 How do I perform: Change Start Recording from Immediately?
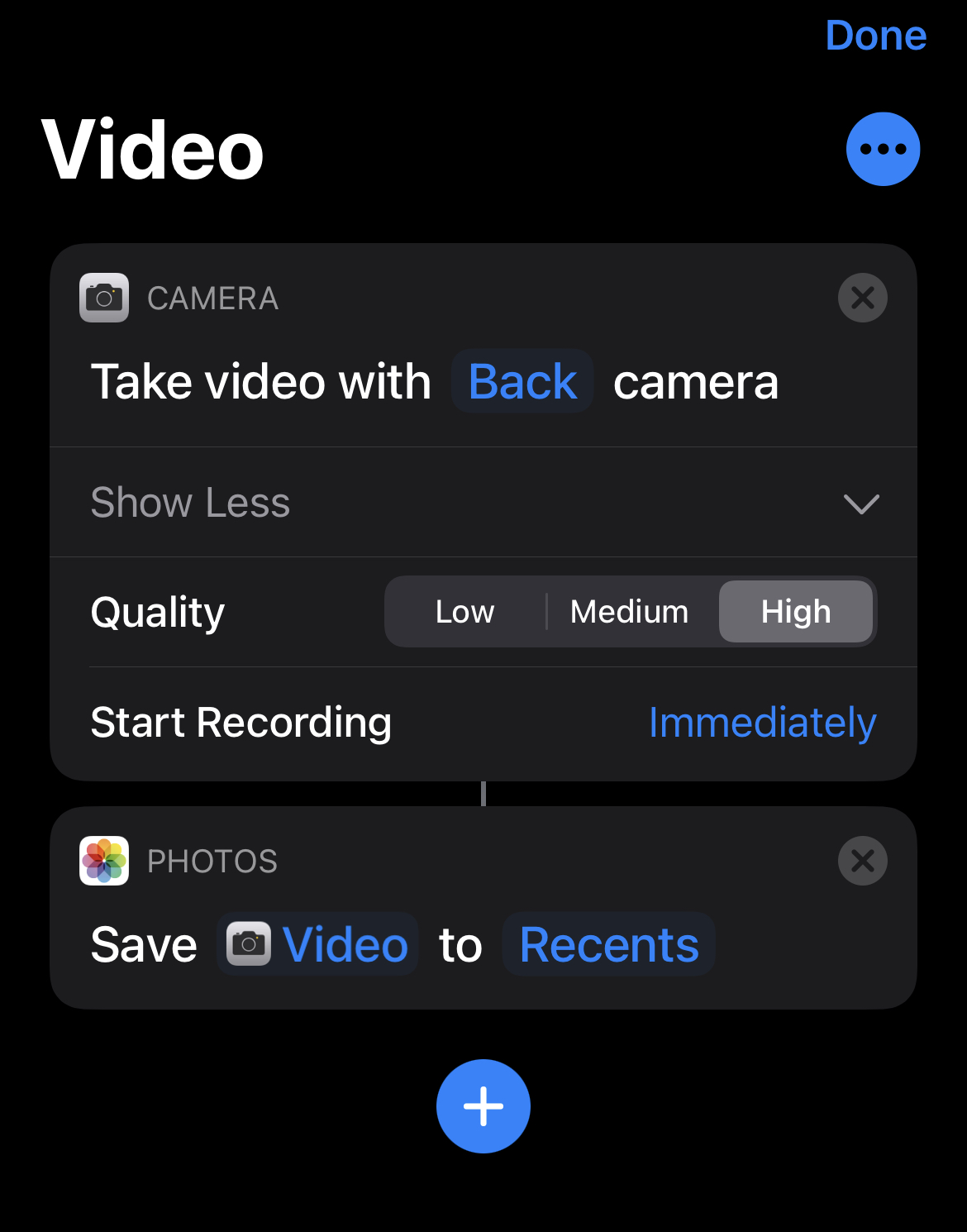(762, 723)
